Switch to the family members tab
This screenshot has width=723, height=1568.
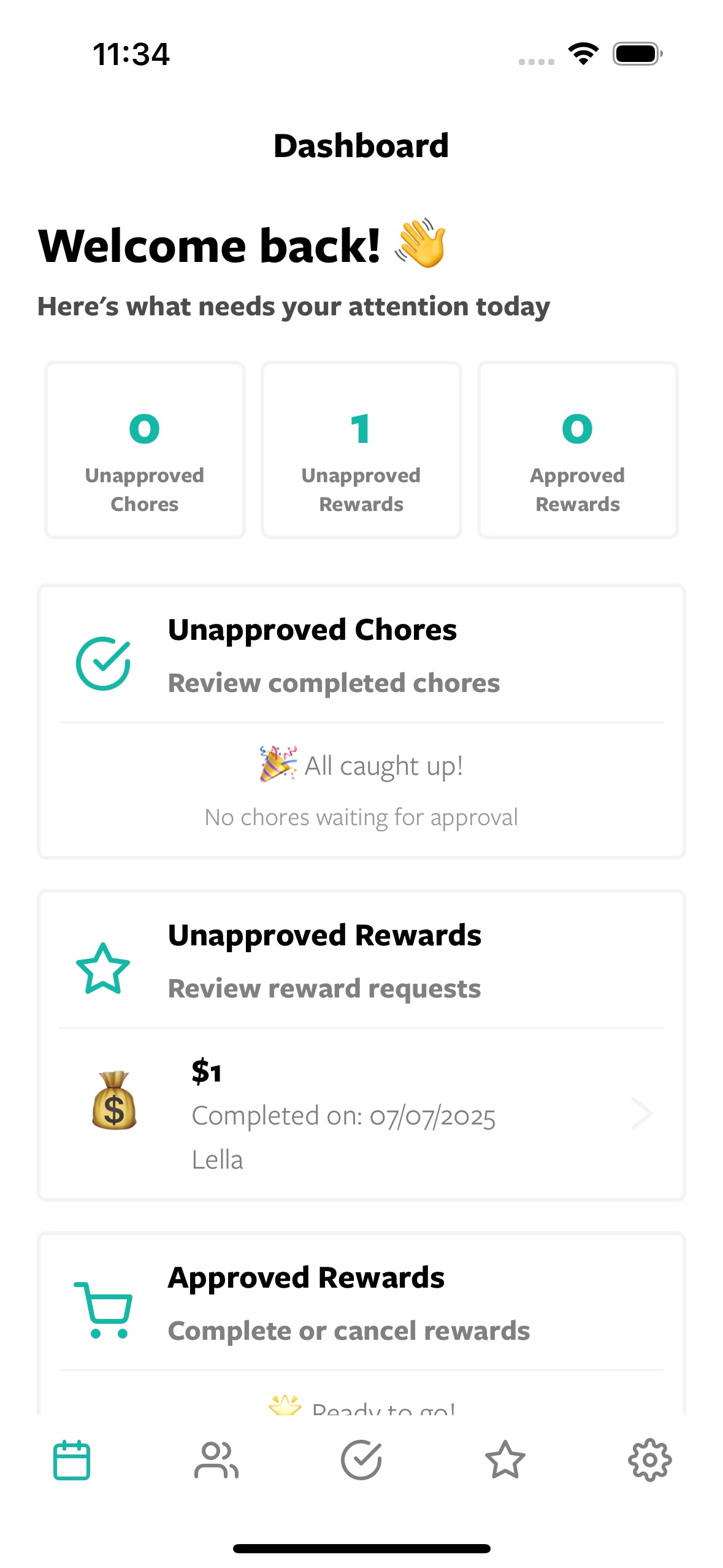(216, 1460)
